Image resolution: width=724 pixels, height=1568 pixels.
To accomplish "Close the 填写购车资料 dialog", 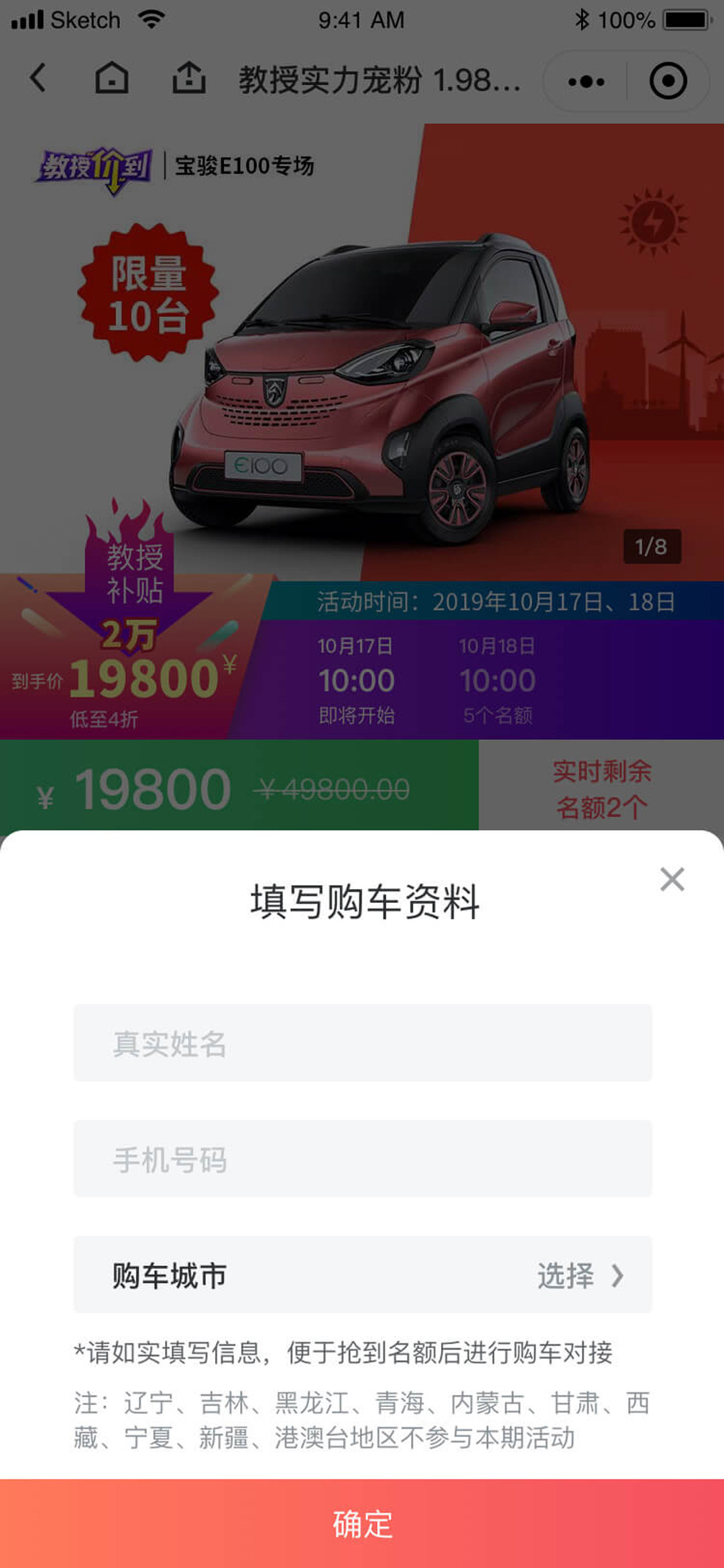I will (x=672, y=879).
